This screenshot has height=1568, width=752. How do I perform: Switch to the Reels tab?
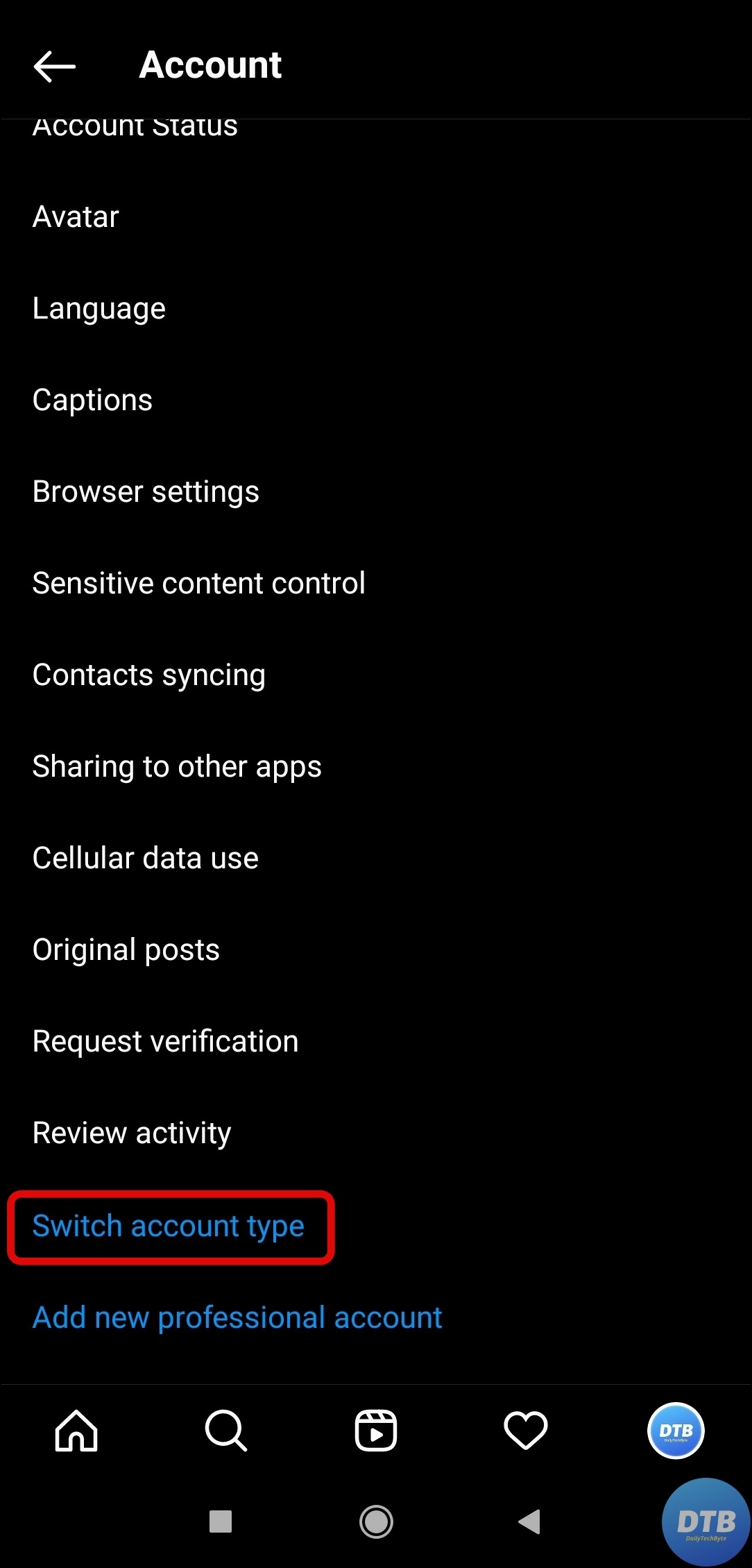(x=376, y=1431)
